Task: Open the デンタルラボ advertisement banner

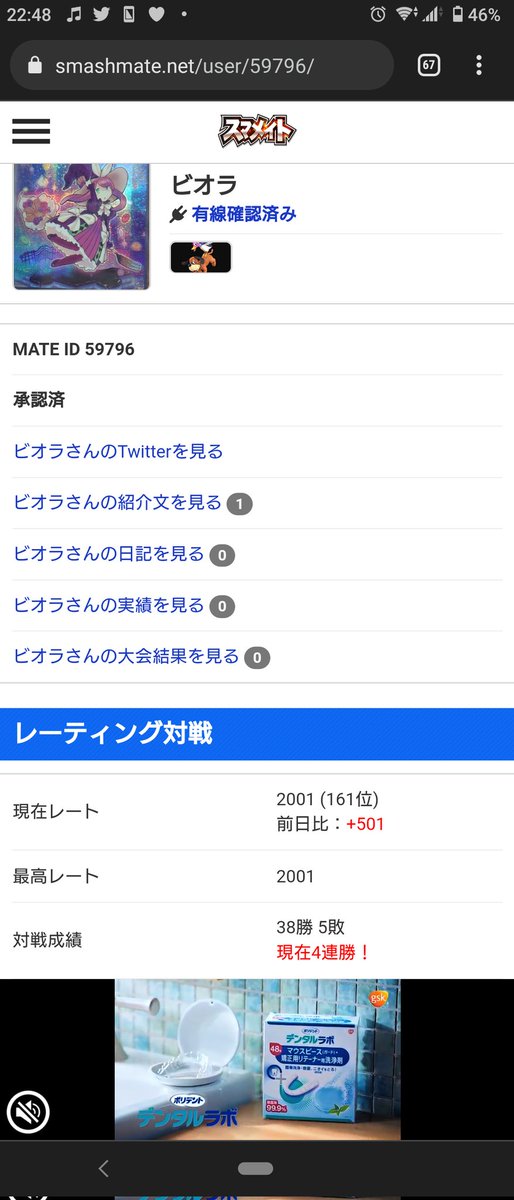Action: [257, 1059]
